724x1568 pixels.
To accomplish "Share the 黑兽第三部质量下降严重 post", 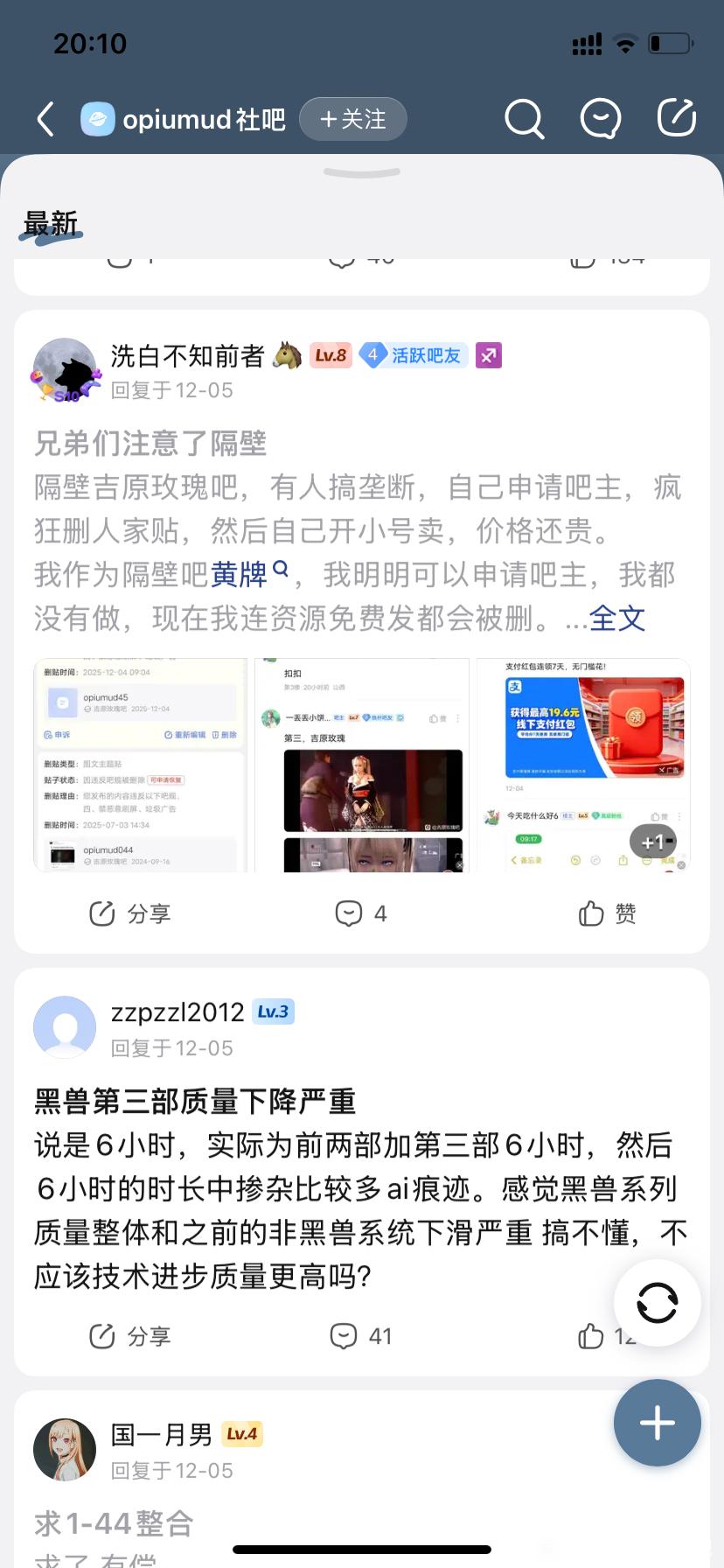I will pos(130,1336).
